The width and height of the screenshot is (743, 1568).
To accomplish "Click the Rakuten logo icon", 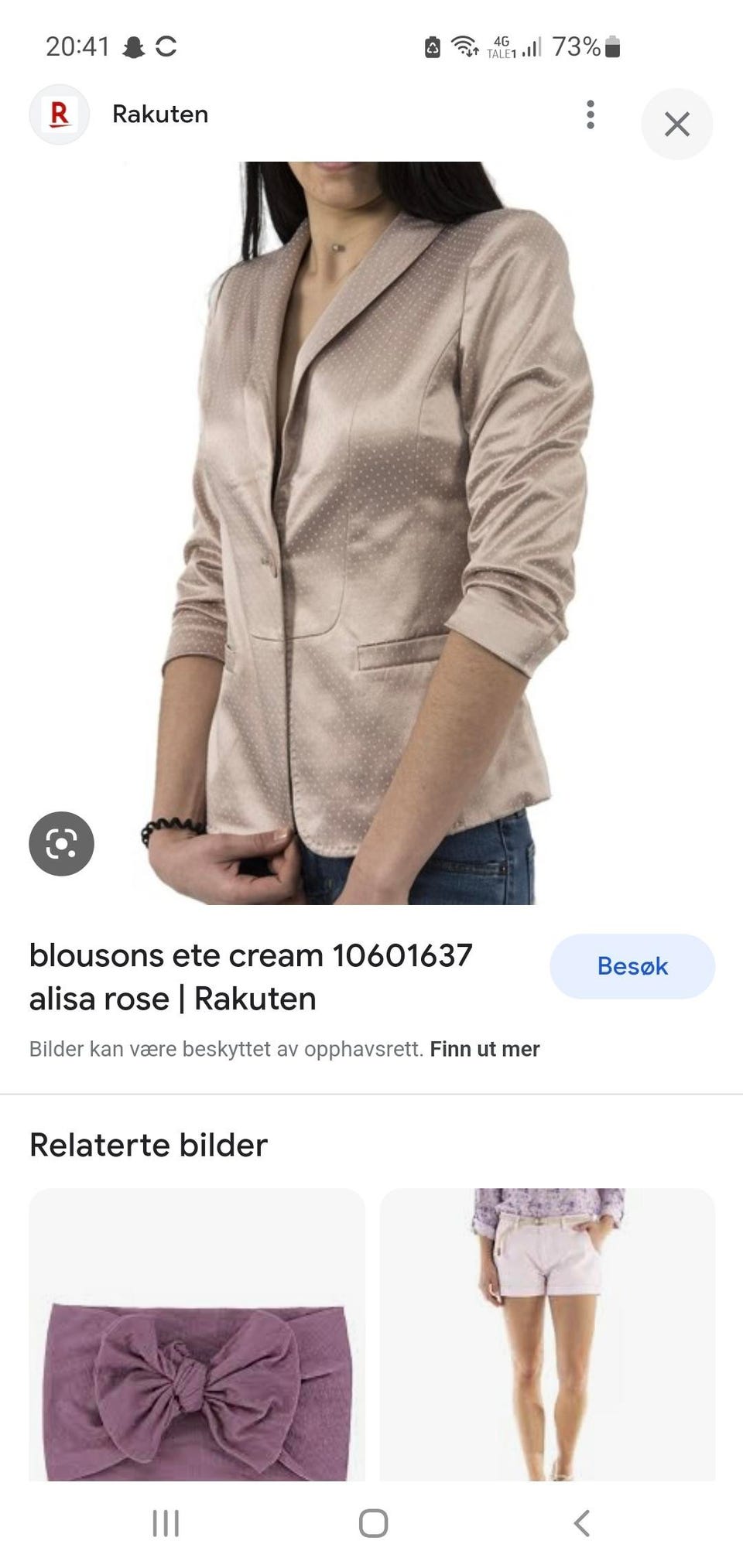I will pos(62,113).
